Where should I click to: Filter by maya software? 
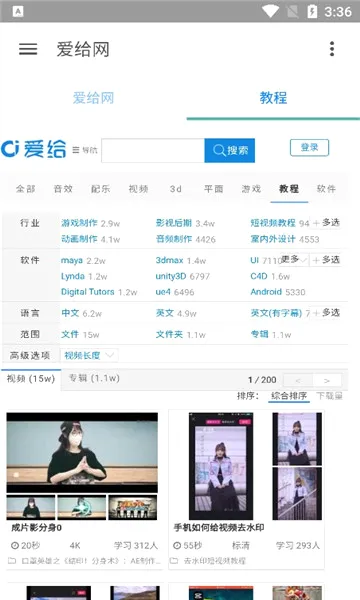tap(72, 261)
